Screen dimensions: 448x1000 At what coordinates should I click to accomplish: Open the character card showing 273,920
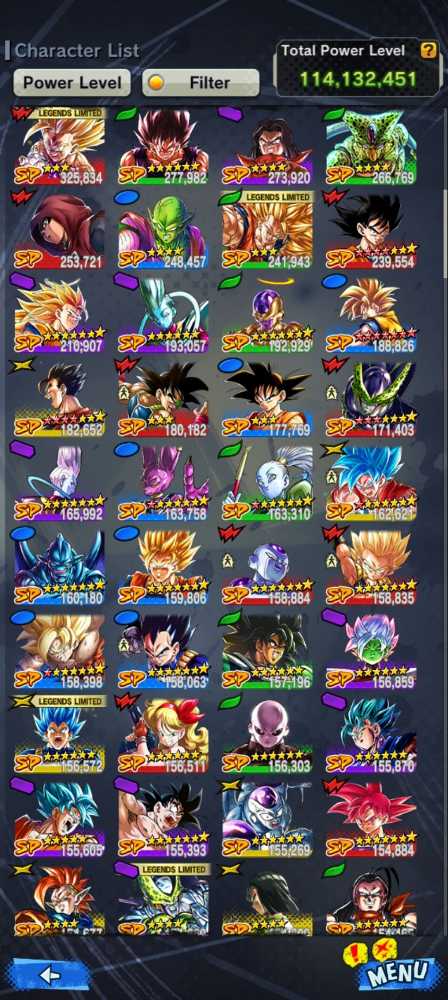click(x=267, y=146)
